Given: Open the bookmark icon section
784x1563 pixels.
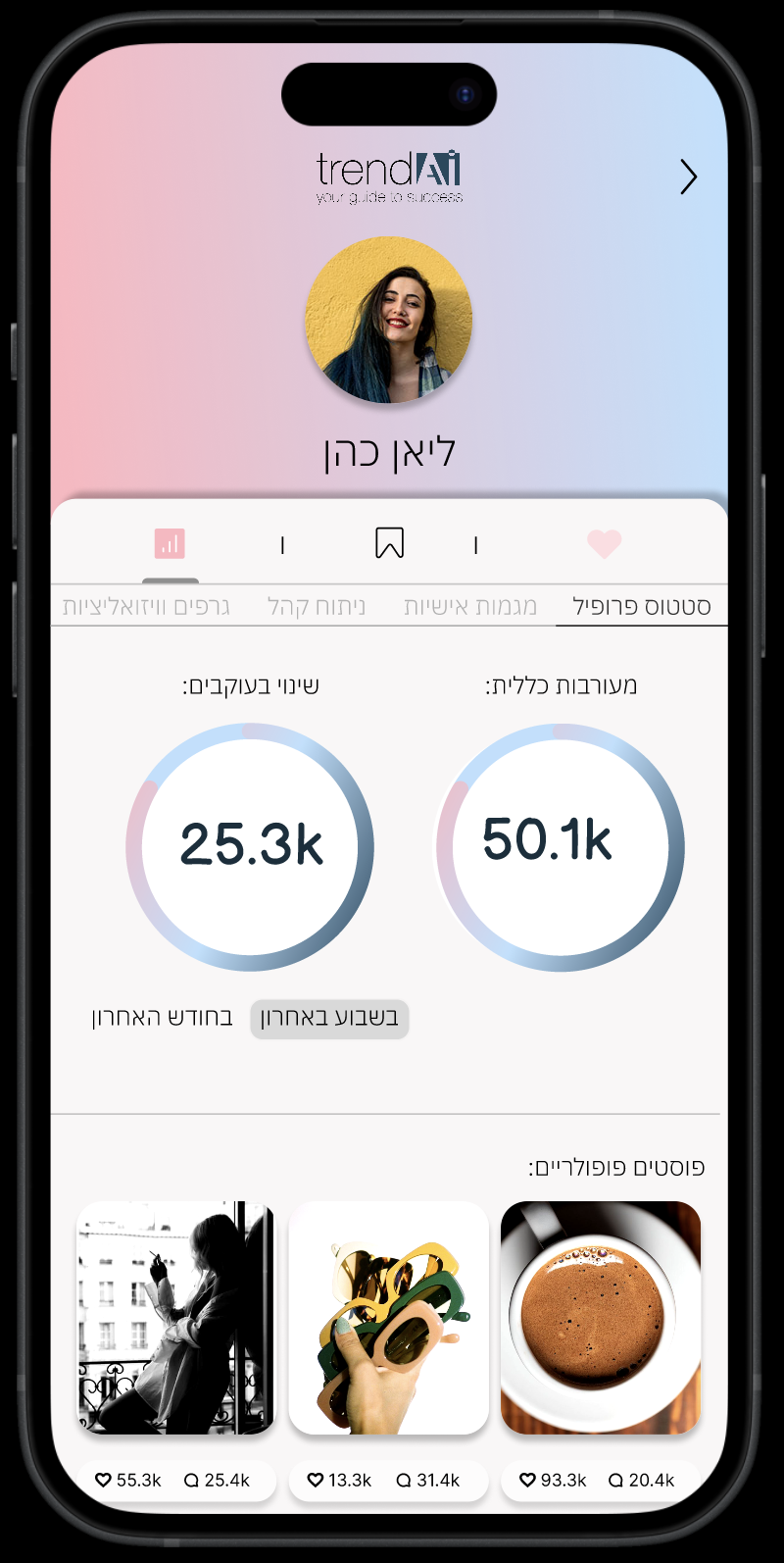Looking at the screenshot, I should (x=390, y=542).
